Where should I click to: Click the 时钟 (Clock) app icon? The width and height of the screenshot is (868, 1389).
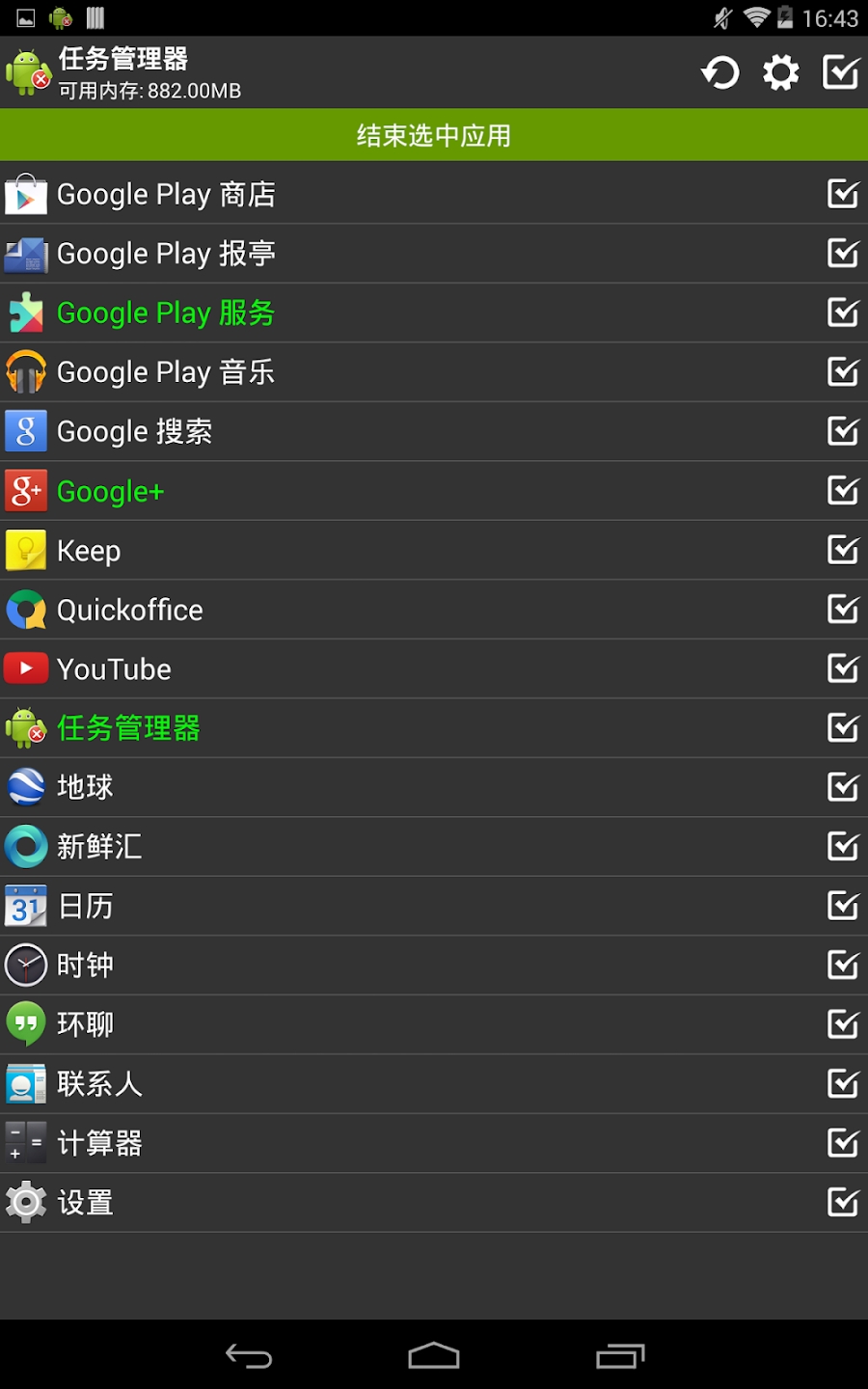click(x=25, y=965)
